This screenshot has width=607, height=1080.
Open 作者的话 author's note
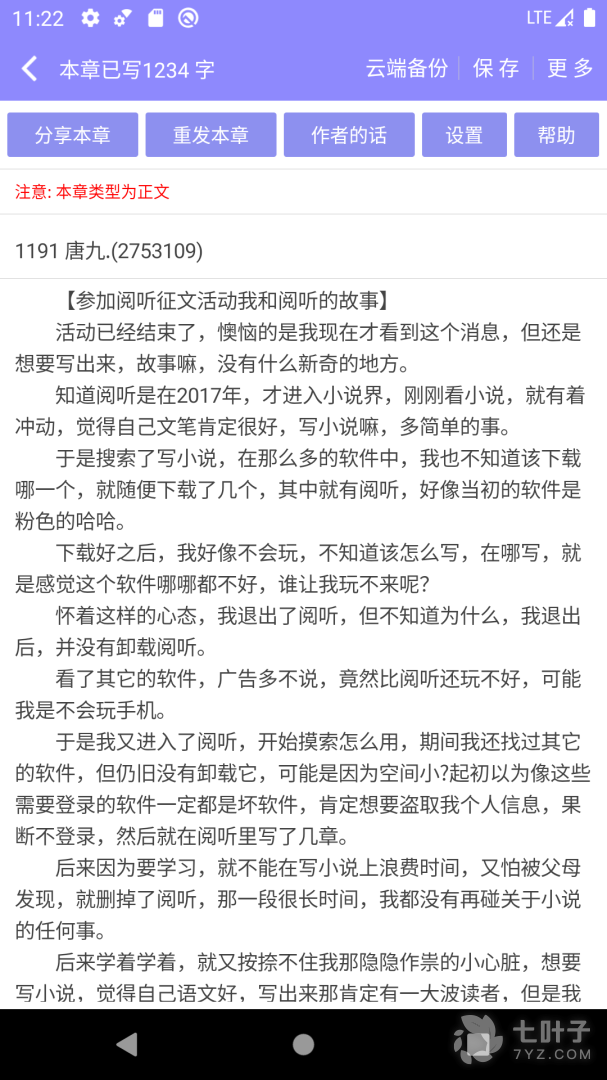point(348,135)
